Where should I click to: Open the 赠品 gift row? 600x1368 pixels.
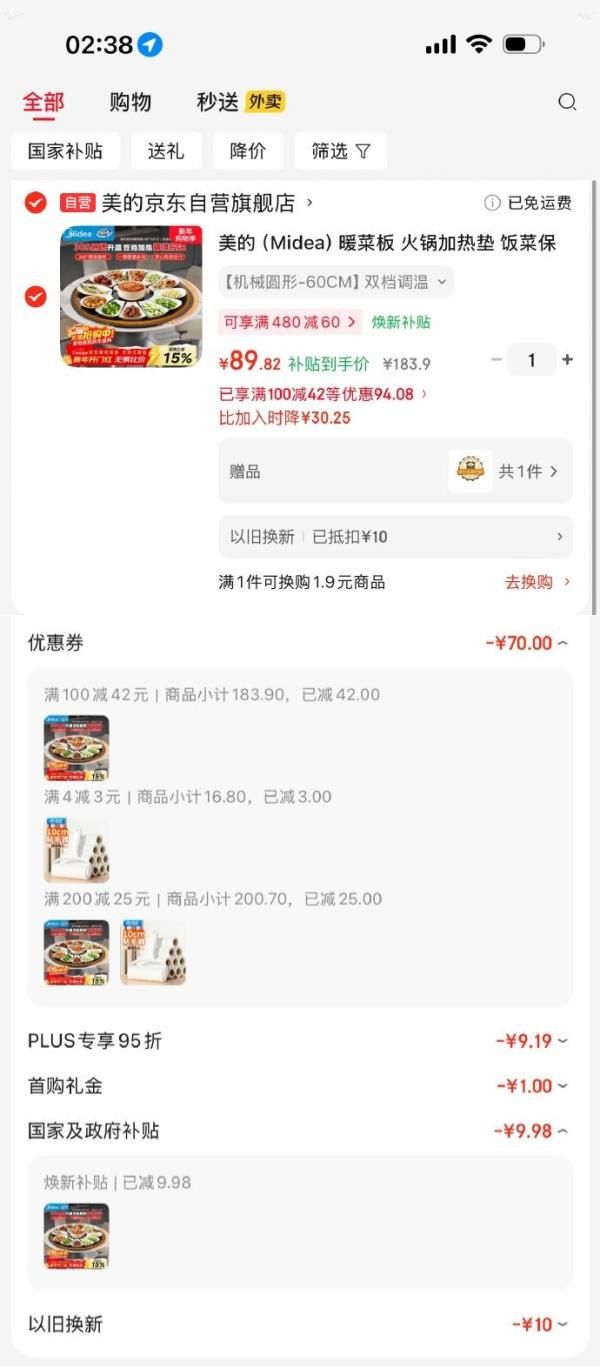395,471
